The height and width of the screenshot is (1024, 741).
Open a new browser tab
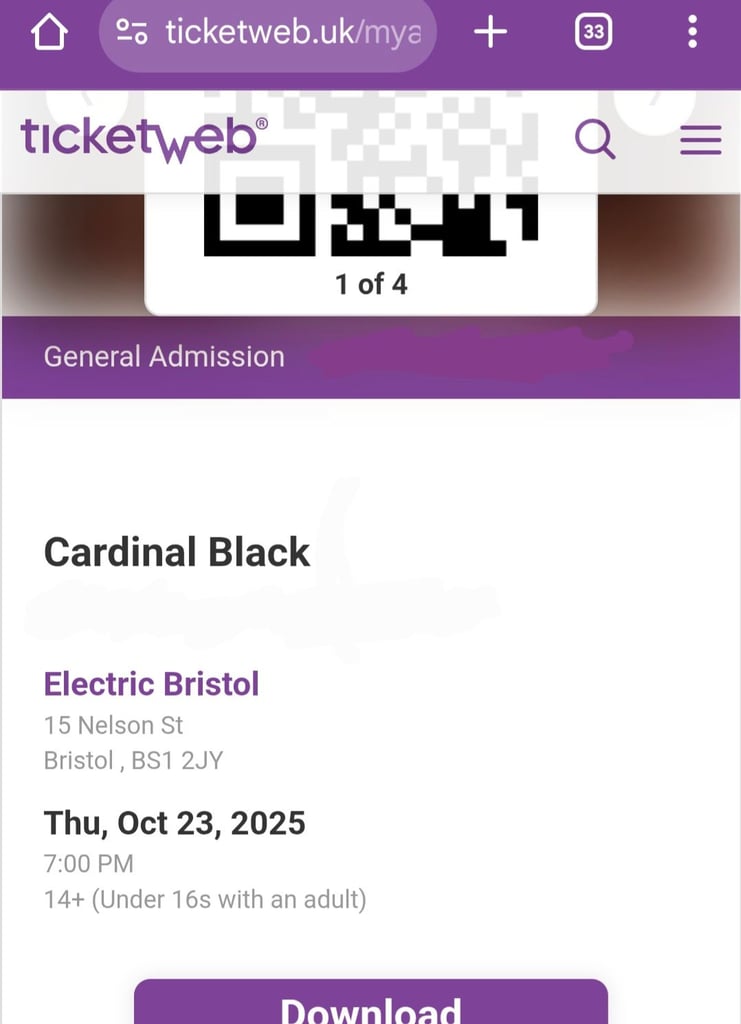tap(490, 32)
